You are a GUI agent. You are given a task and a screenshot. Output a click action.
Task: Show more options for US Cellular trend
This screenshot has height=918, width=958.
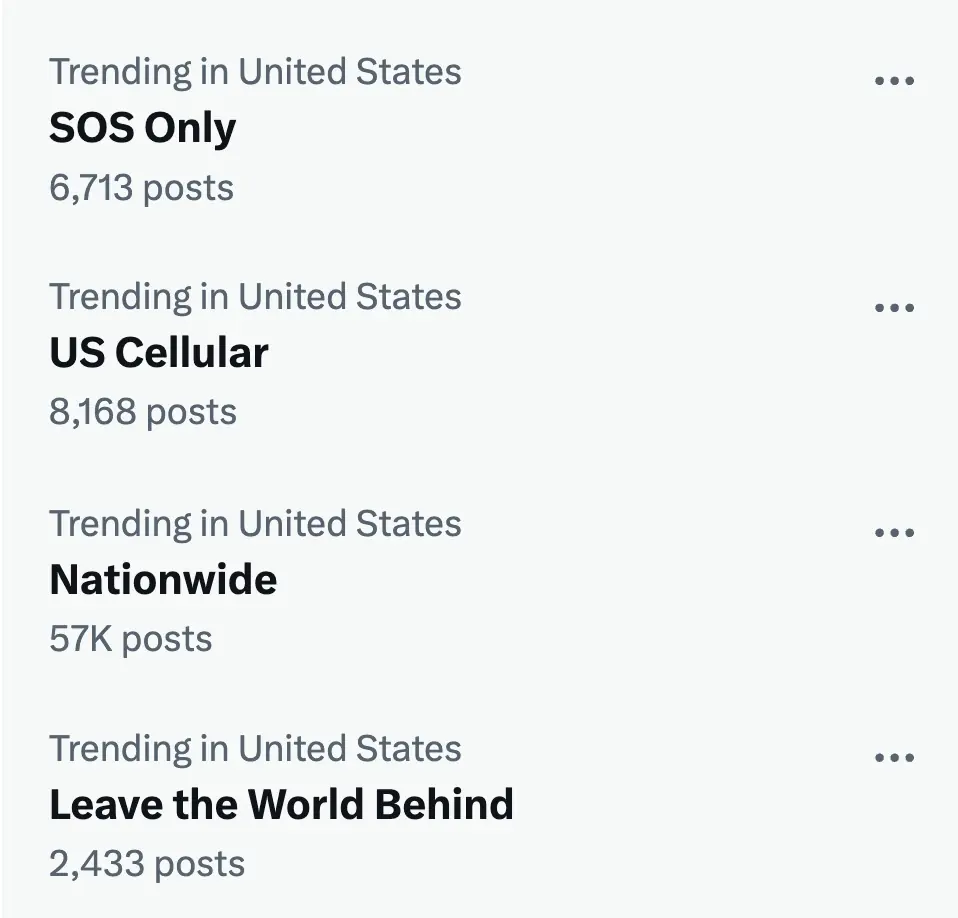pos(894,308)
